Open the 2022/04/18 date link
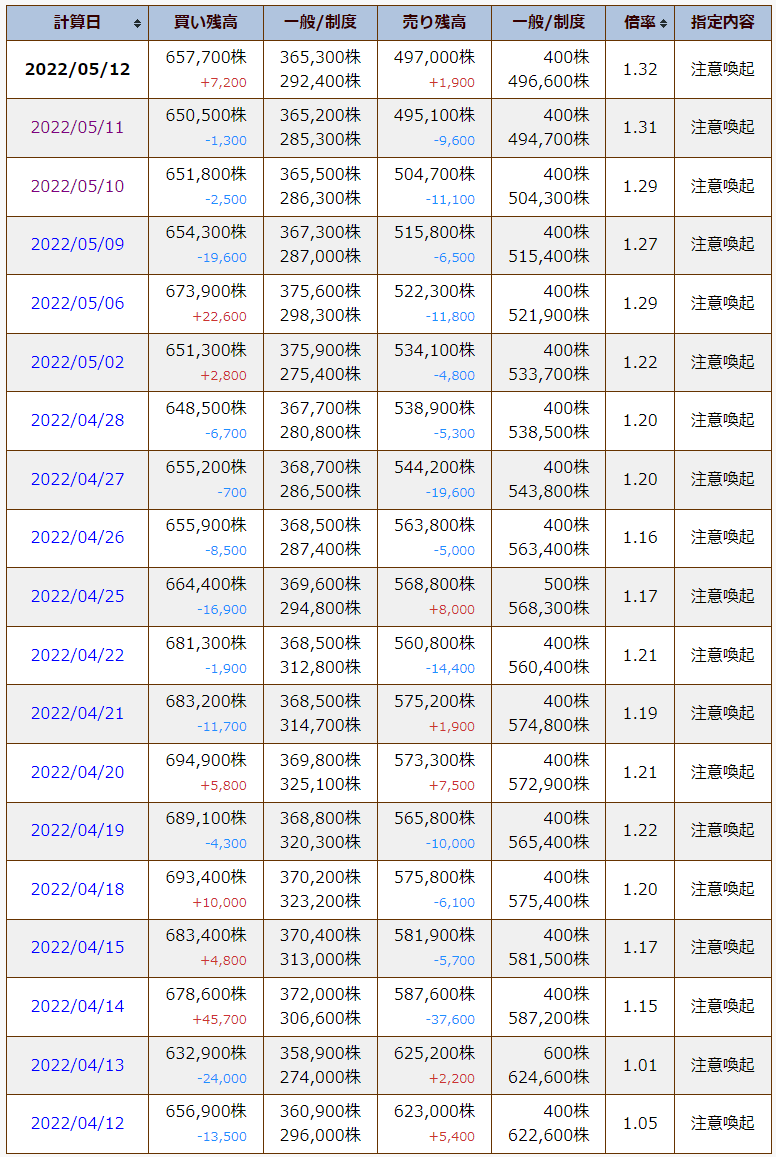This screenshot has height=1157, width=776. 77,889
